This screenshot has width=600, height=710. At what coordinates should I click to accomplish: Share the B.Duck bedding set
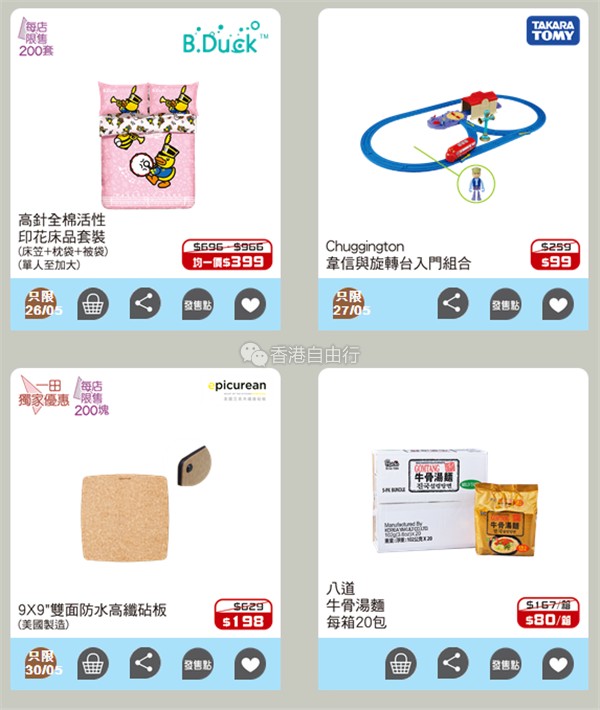(146, 304)
